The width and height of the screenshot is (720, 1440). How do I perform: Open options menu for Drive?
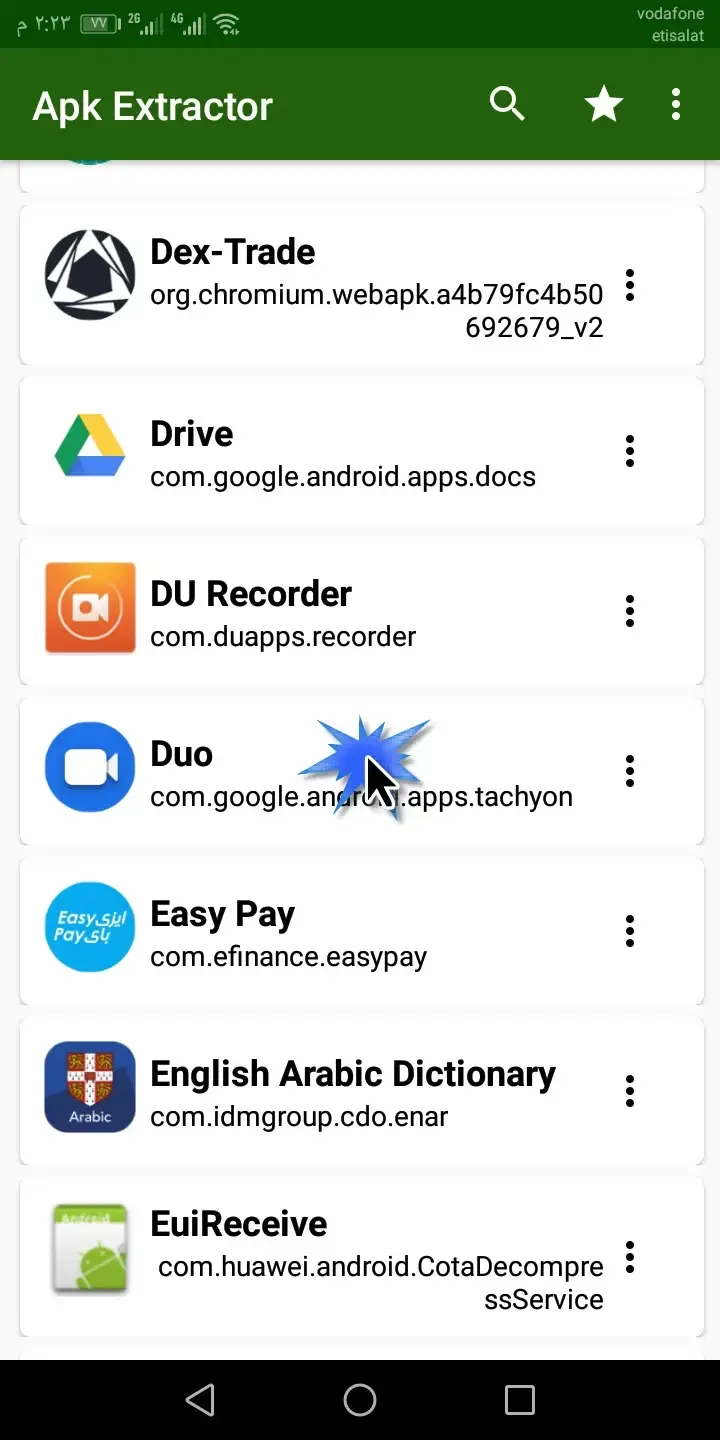coord(630,451)
